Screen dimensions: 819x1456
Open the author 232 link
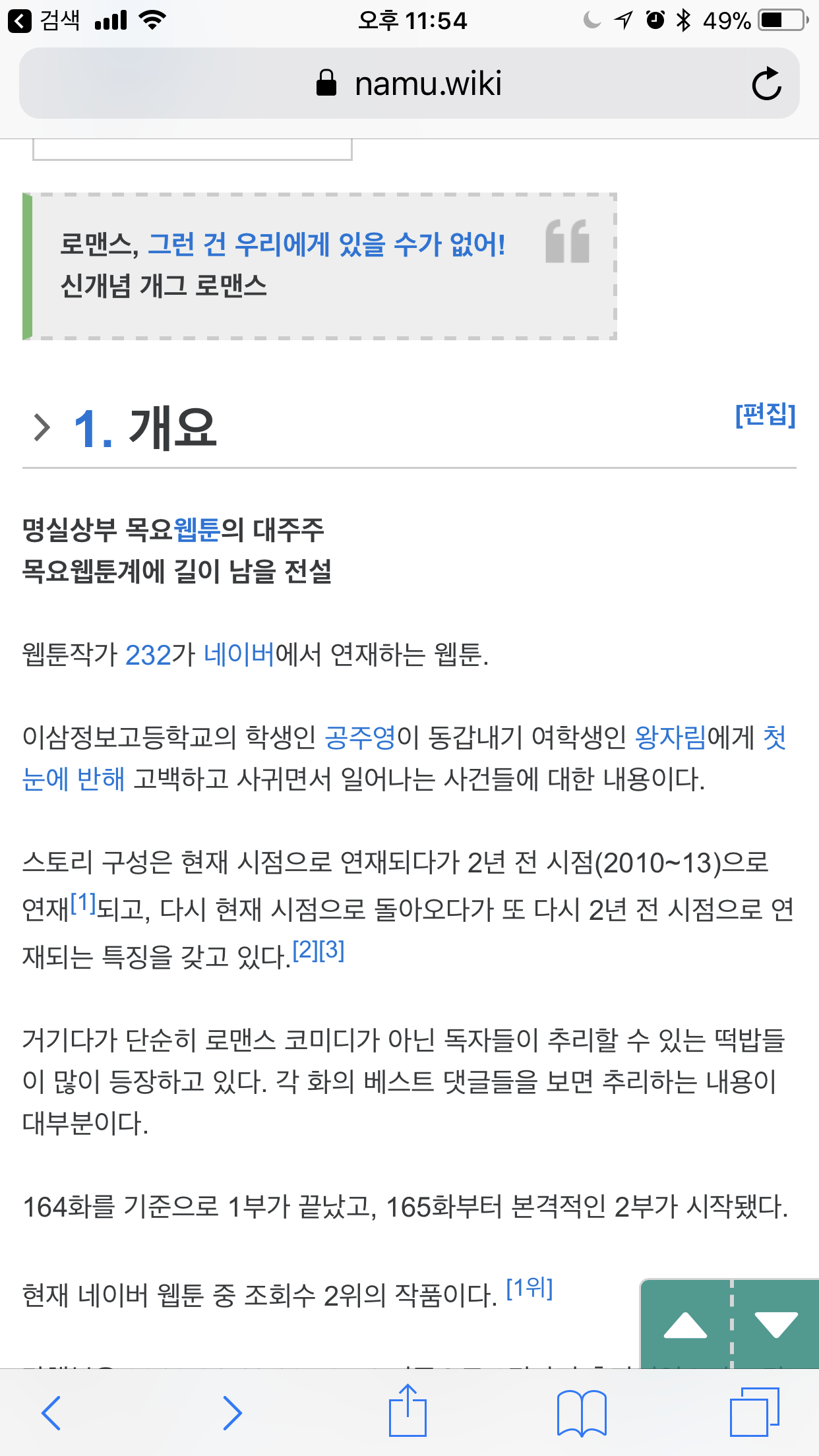pos(148,655)
